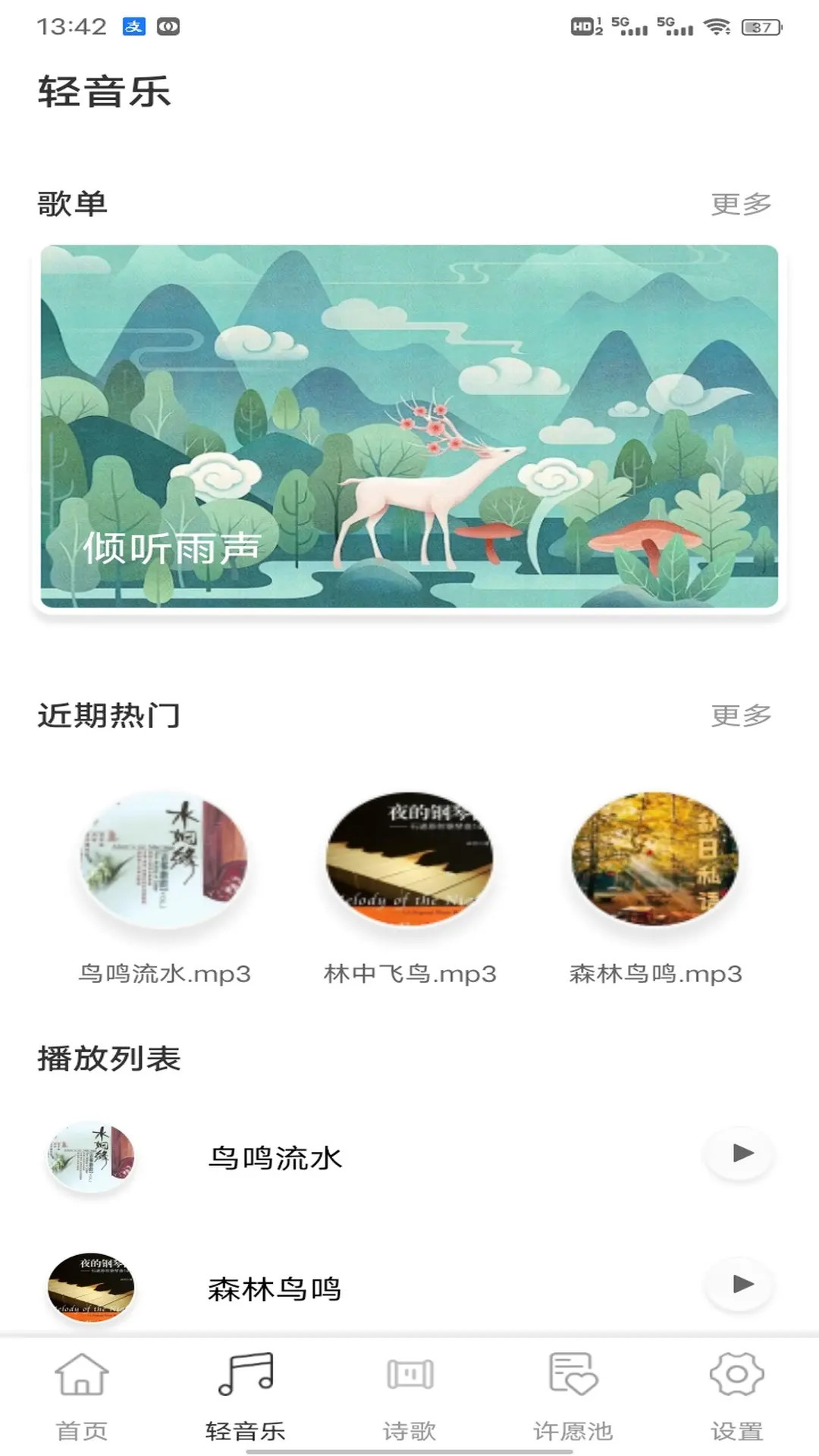Screen dimensions: 819x1456
Task: Select the 鸟鸣流水 playlist row
Action: (303, 1155)
